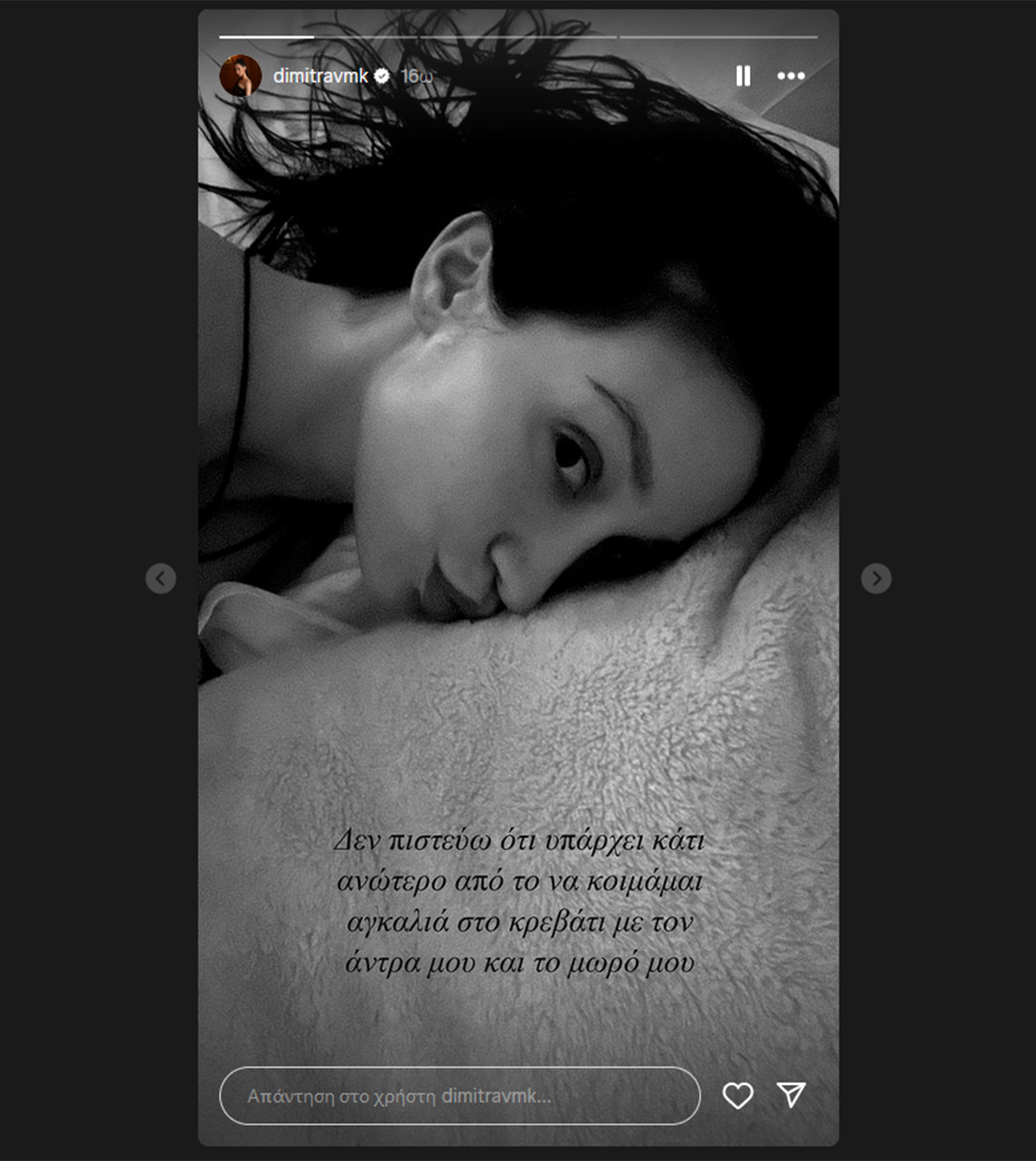Skip to the next story
This screenshot has height=1161, width=1036.
pos(876,578)
